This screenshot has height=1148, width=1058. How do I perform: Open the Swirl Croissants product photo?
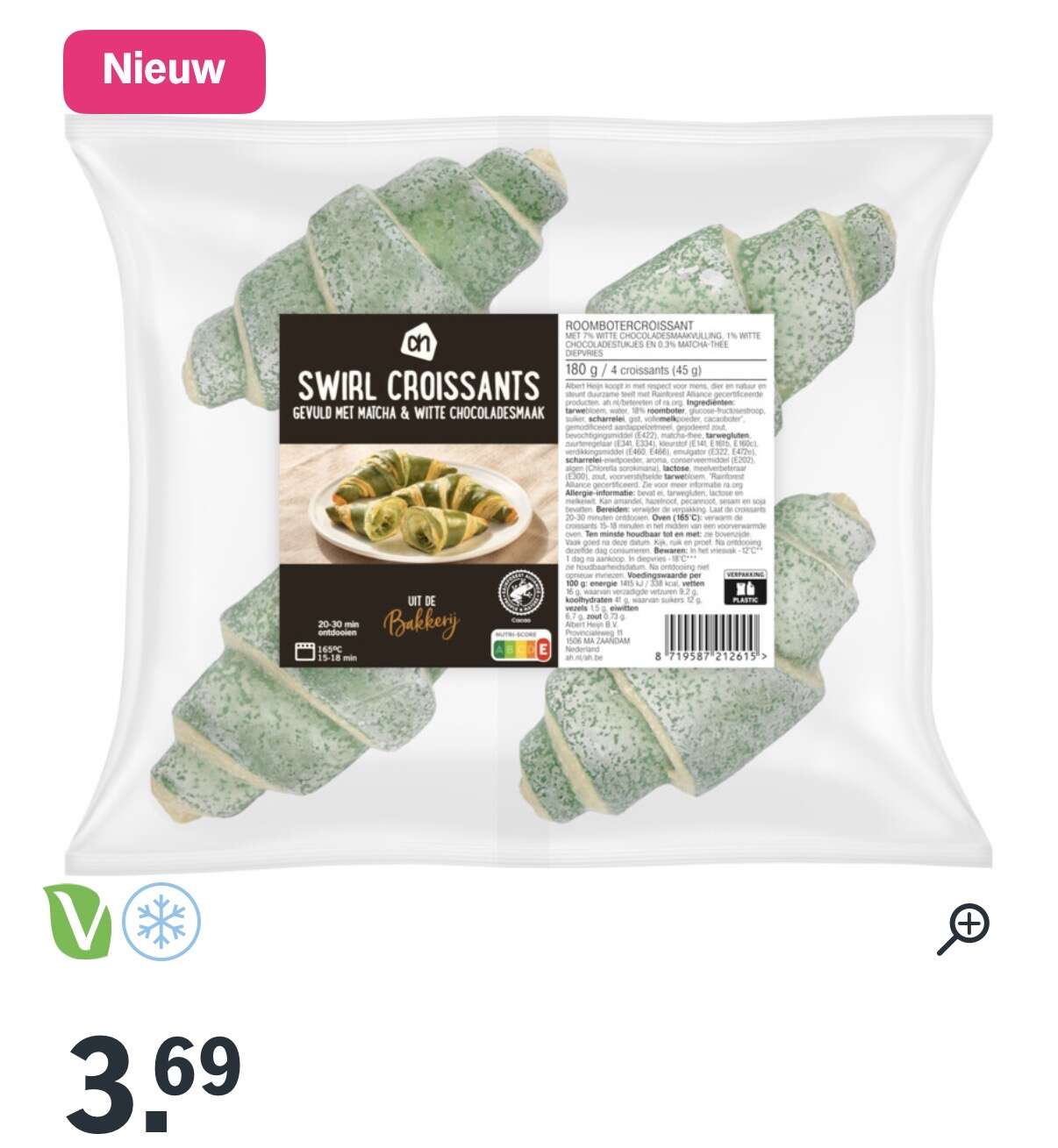click(528, 491)
